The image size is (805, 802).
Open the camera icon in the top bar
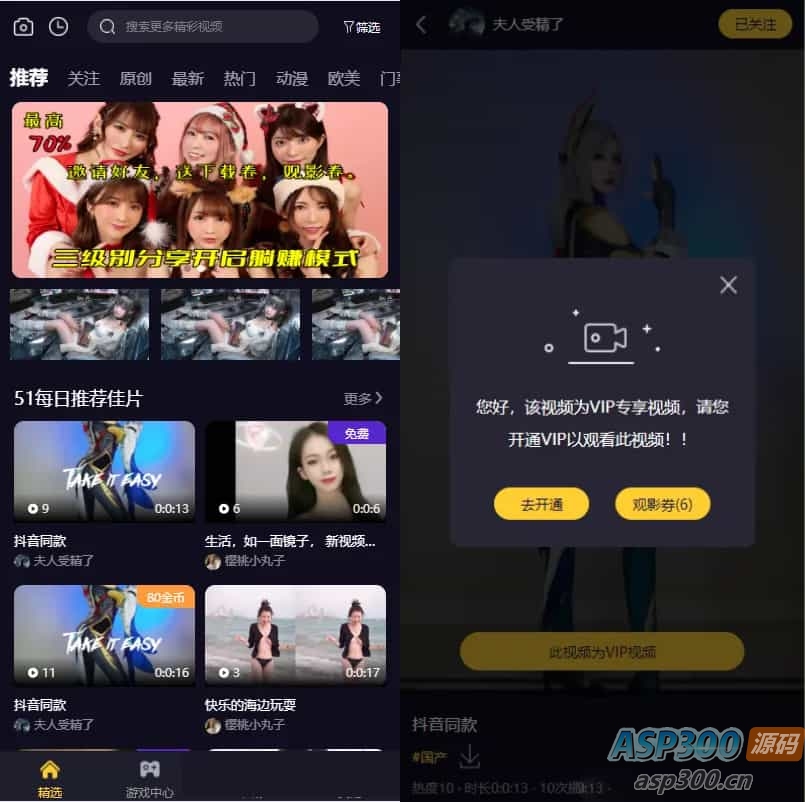[x=23, y=27]
